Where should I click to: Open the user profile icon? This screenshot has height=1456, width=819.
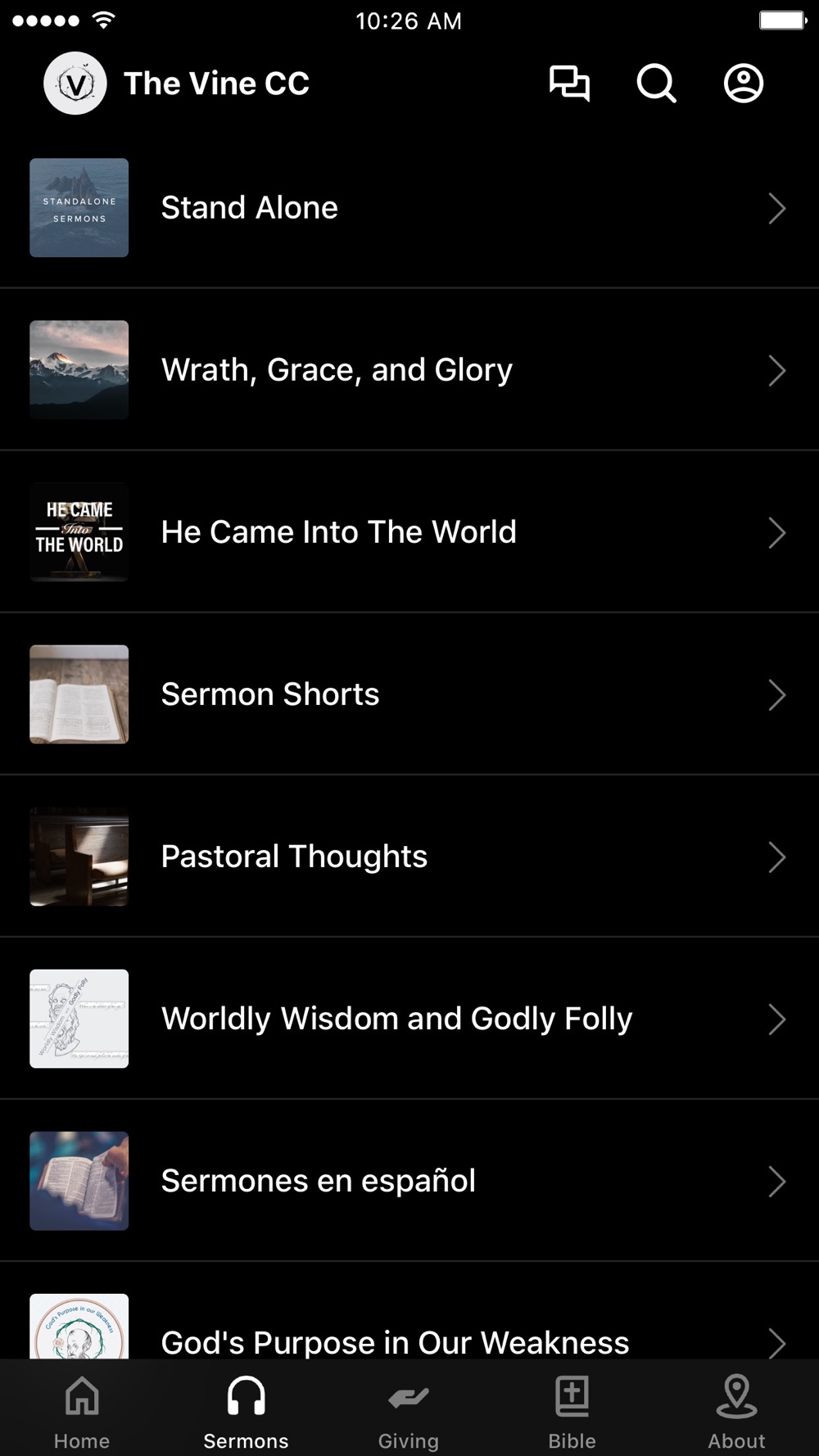pos(743,84)
